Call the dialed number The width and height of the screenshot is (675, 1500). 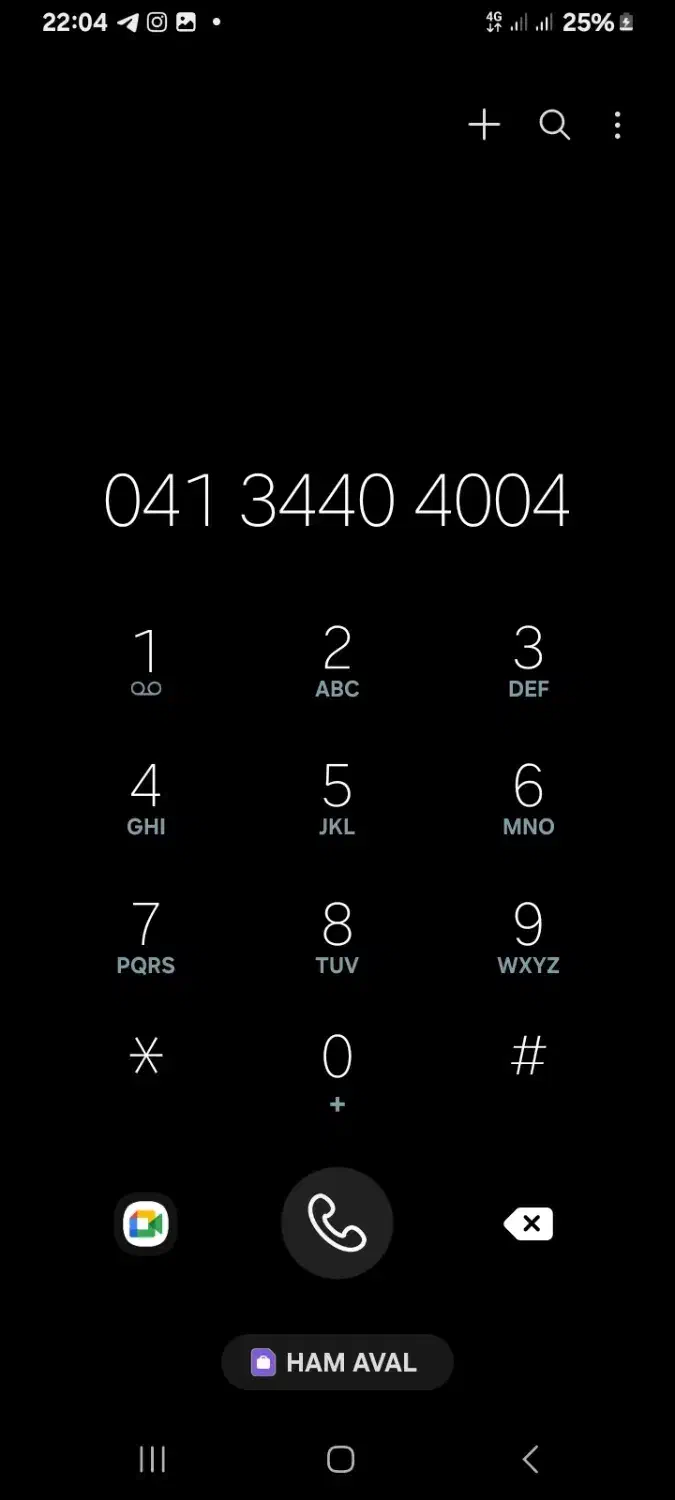(x=337, y=1223)
